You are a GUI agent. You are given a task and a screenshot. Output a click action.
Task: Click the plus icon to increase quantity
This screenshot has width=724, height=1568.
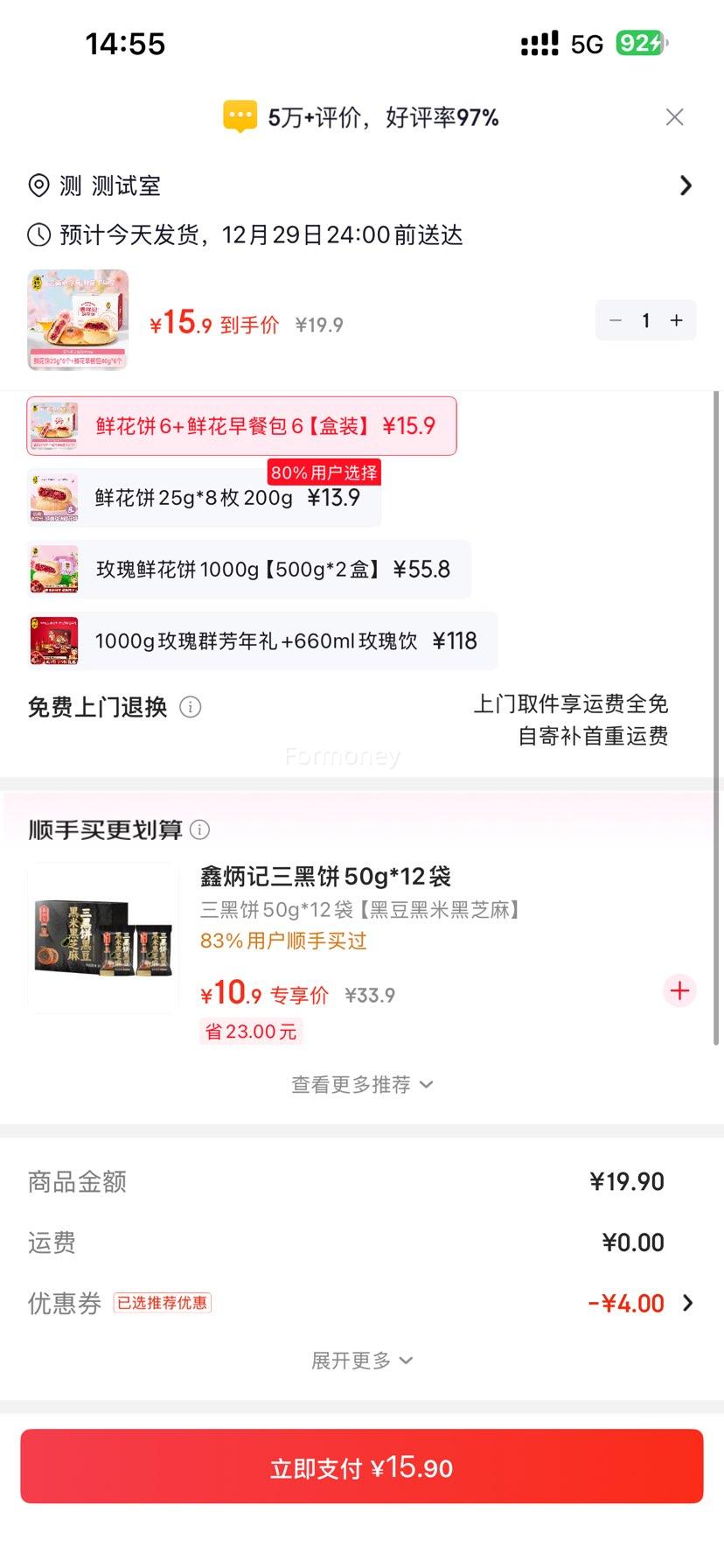point(676,320)
